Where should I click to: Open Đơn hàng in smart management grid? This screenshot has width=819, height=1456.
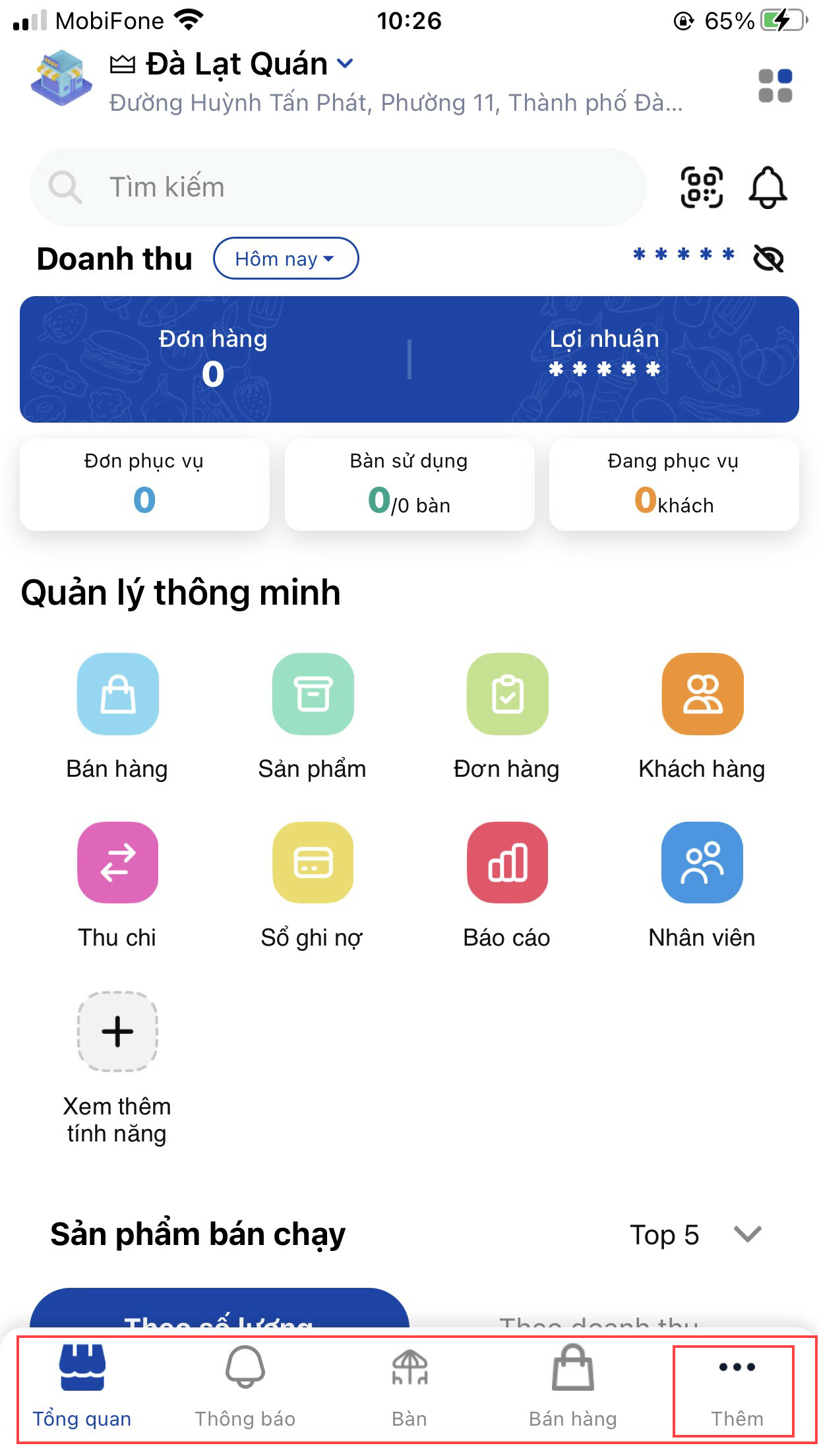point(507,694)
